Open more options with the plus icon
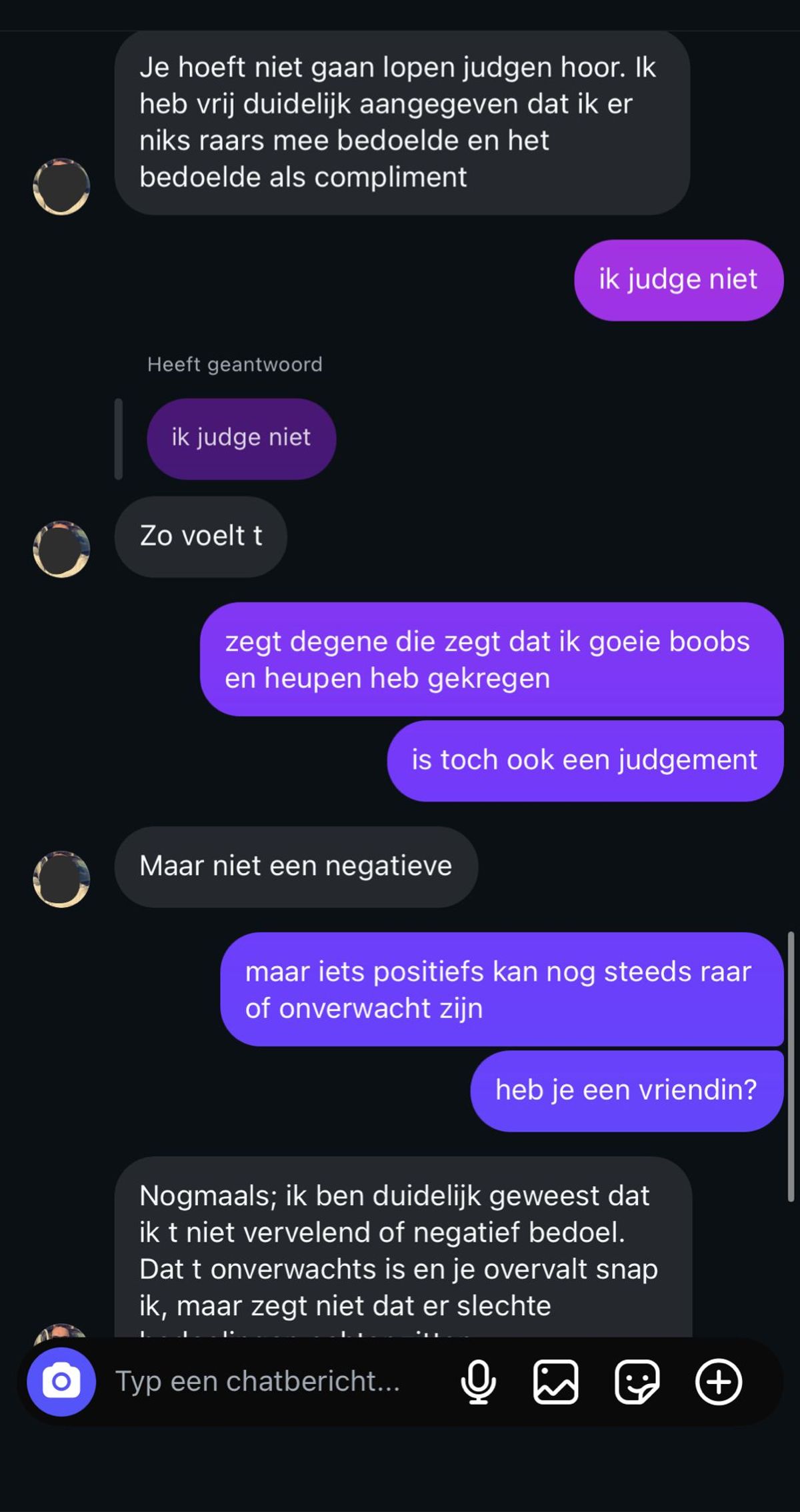The height and width of the screenshot is (1512, 800). [718, 1381]
